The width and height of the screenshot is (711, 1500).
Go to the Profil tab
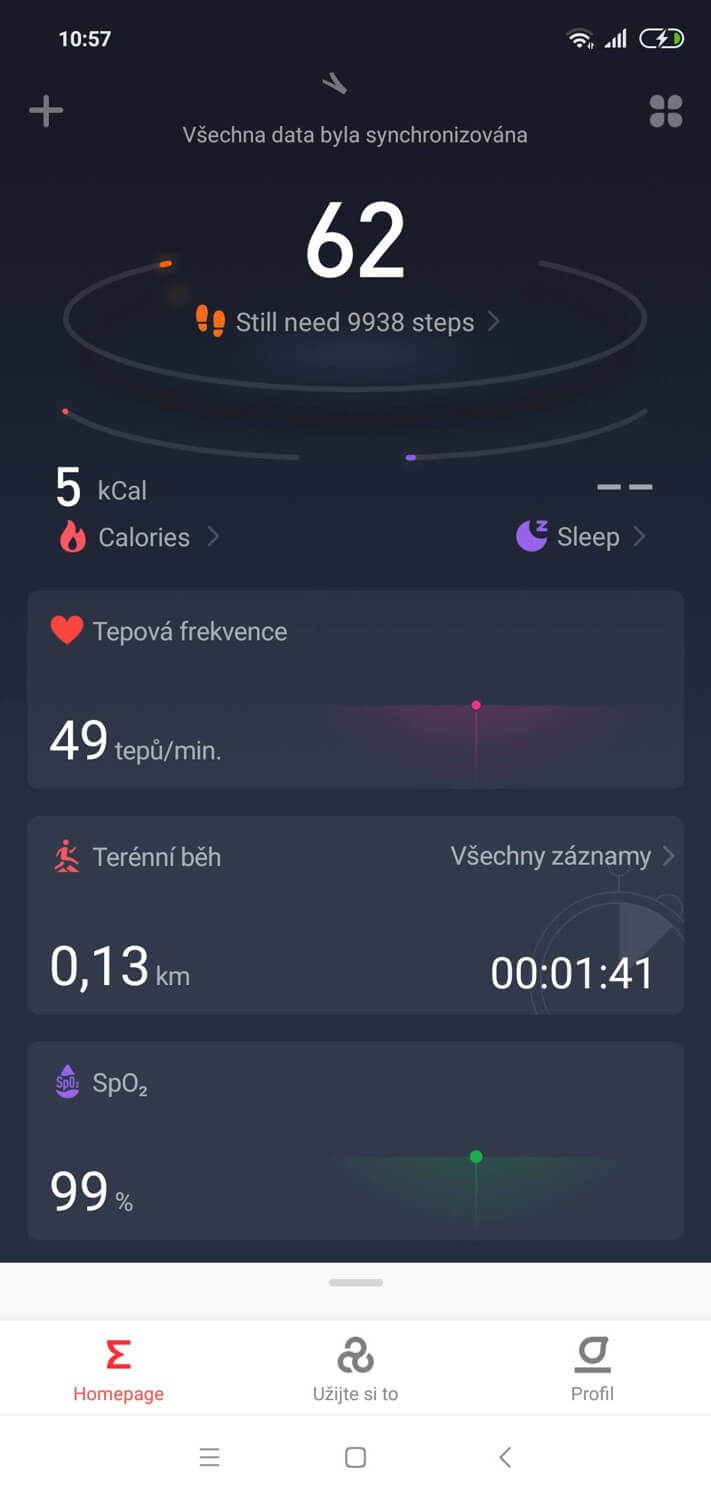(592, 1370)
